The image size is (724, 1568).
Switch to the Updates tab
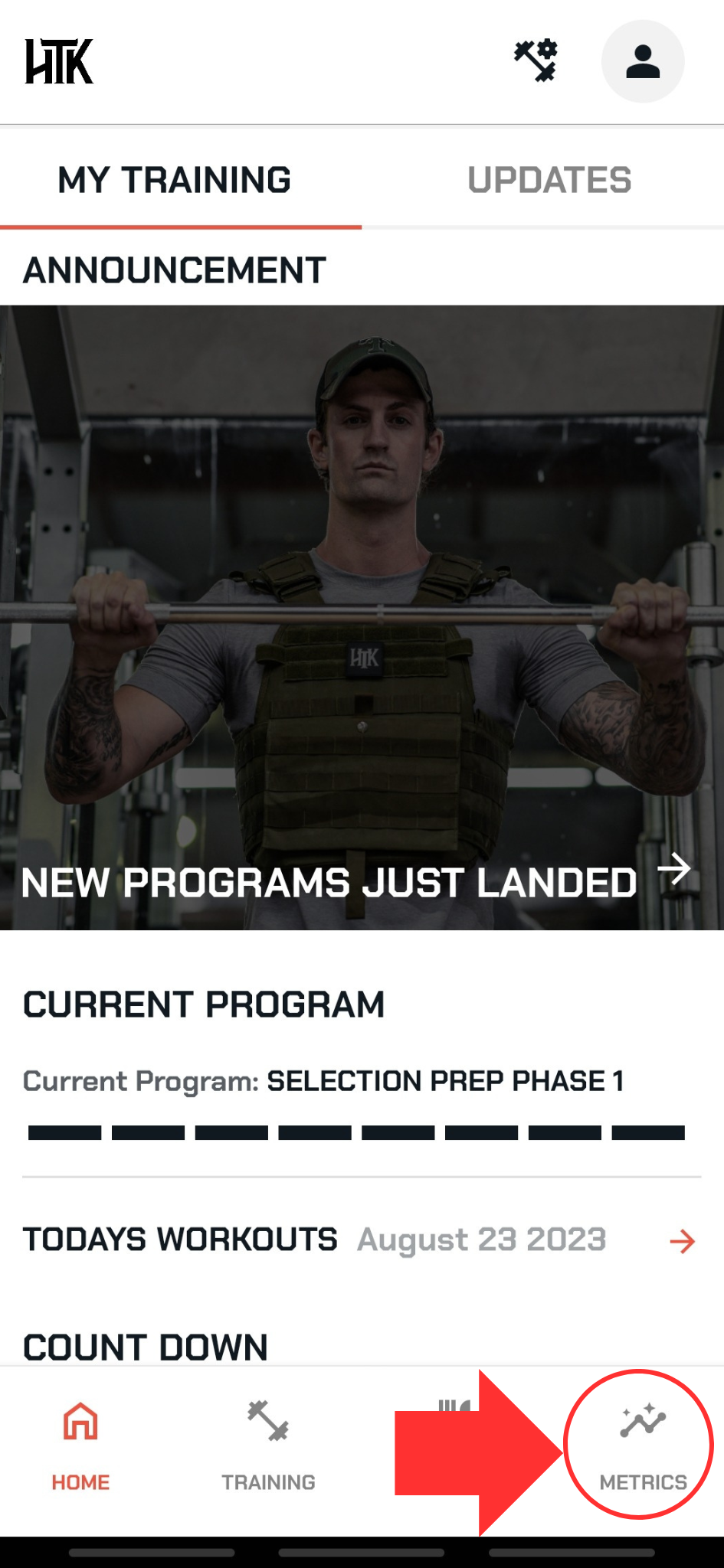(x=549, y=181)
